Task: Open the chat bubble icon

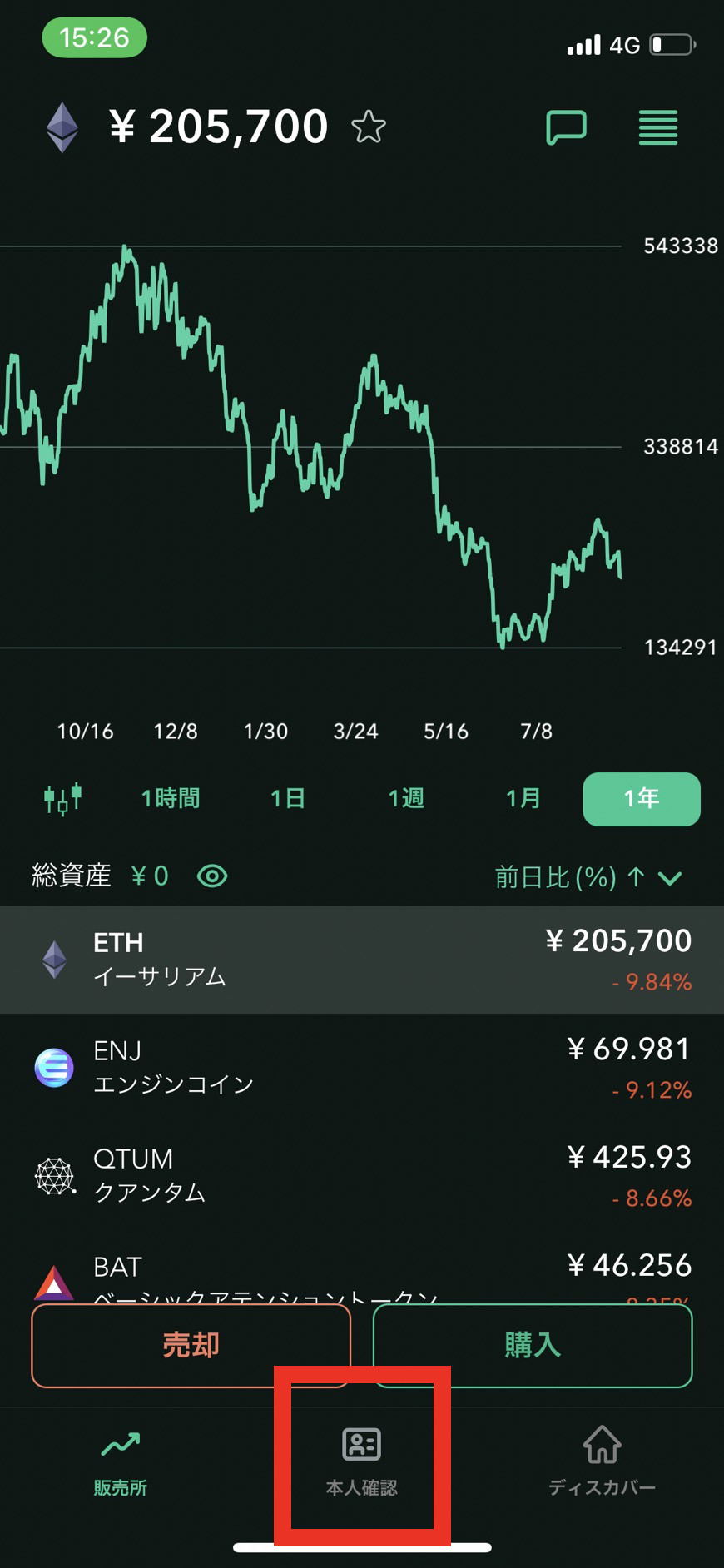Action: [566, 127]
